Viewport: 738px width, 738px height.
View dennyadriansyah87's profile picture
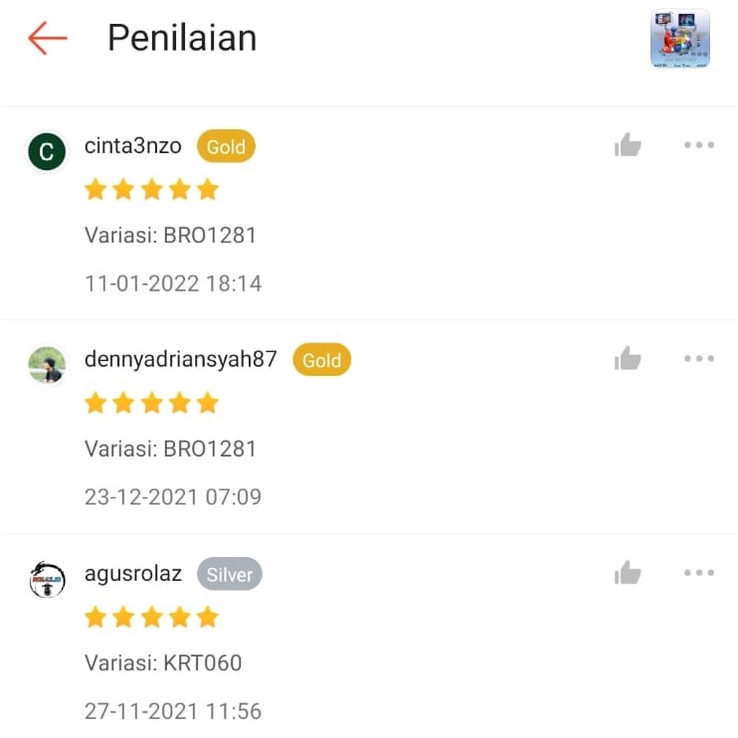46,366
